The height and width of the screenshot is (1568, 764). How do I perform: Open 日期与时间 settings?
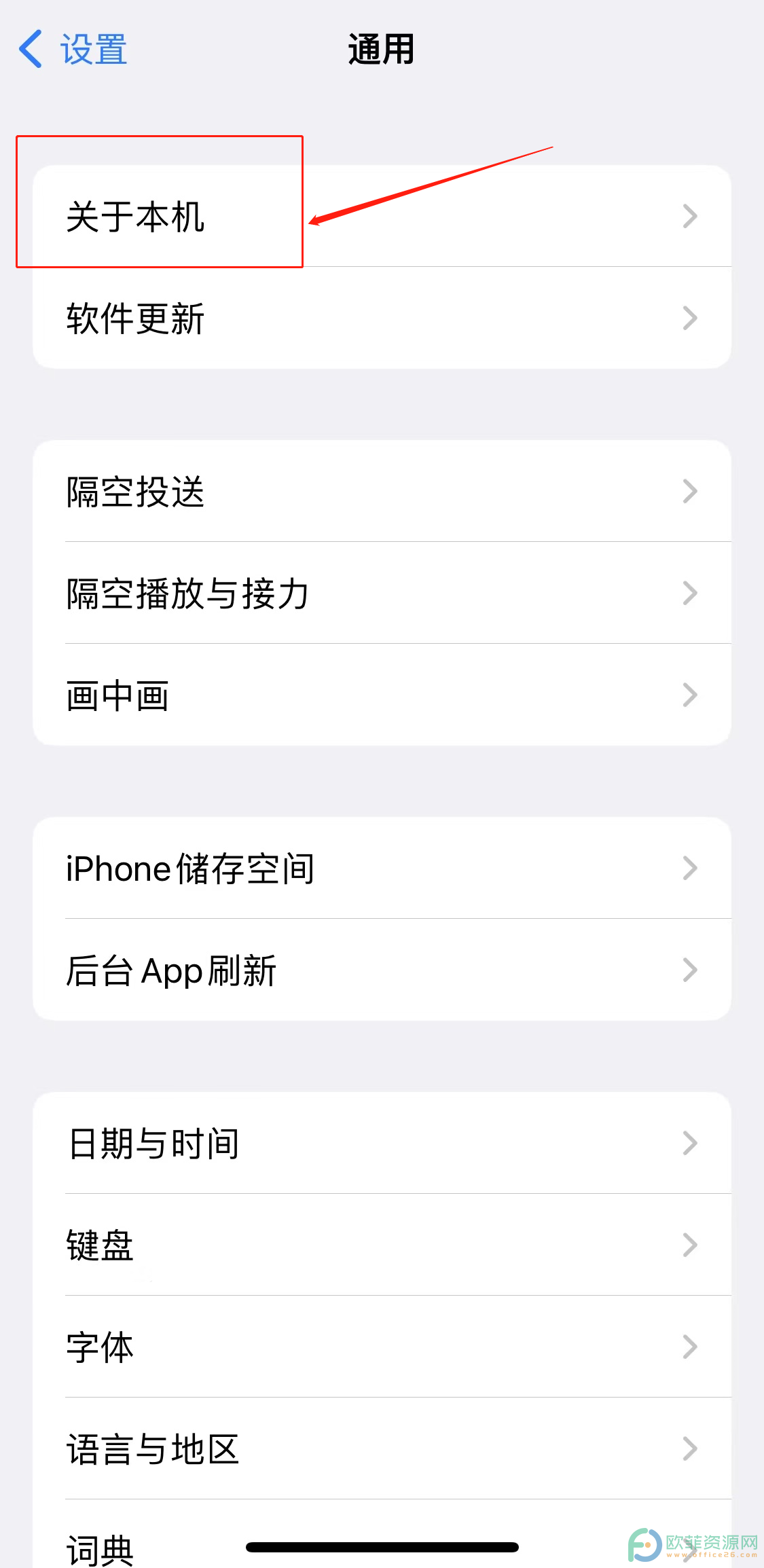pyautogui.click(x=380, y=1144)
